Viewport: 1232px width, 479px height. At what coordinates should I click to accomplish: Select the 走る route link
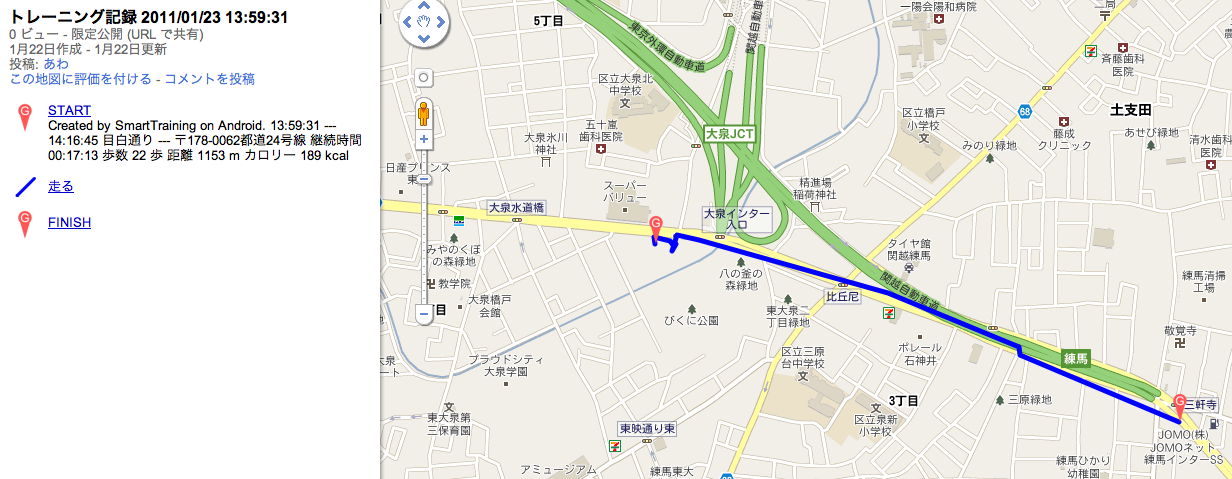(x=60, y=186)
